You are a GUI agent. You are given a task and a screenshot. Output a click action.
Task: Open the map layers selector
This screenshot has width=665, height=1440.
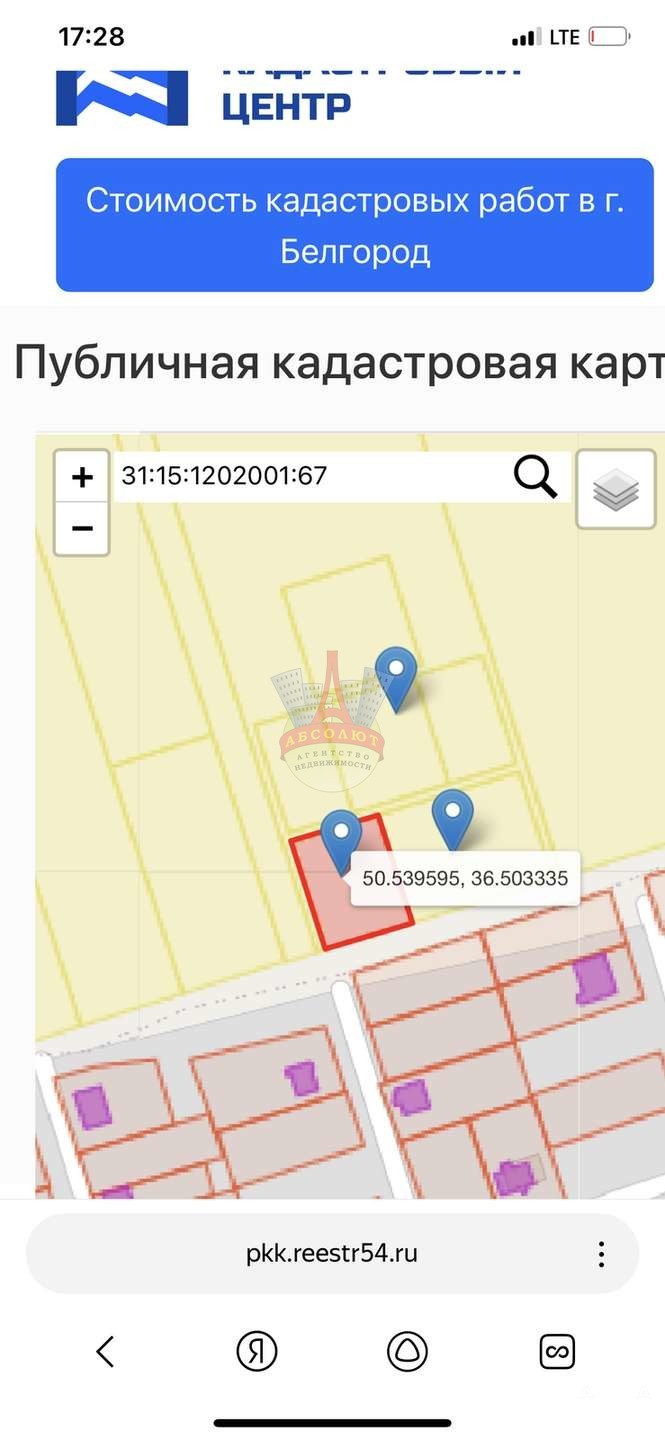click(614, 489)
